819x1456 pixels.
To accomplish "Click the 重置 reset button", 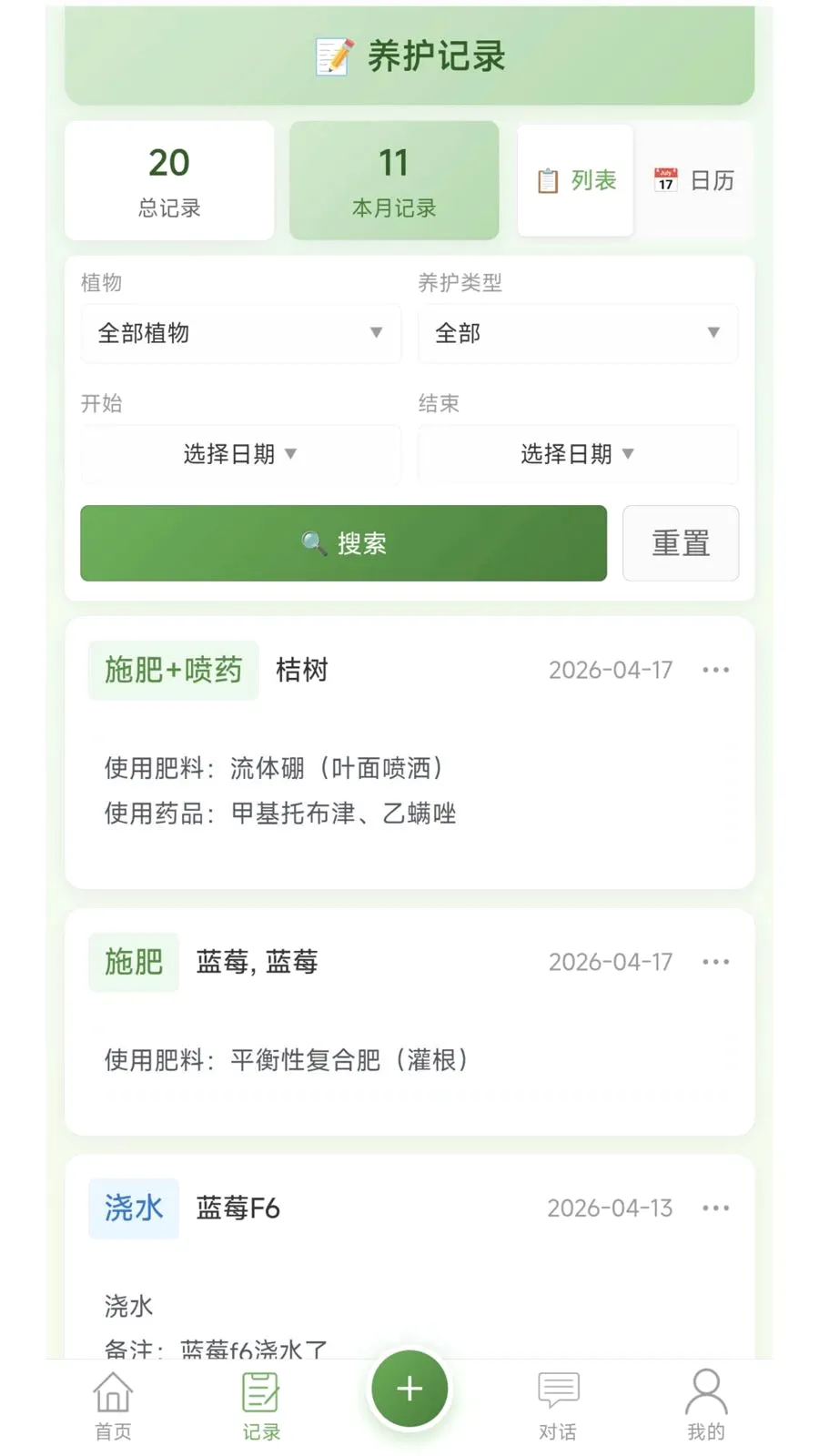I will [680, 542].
